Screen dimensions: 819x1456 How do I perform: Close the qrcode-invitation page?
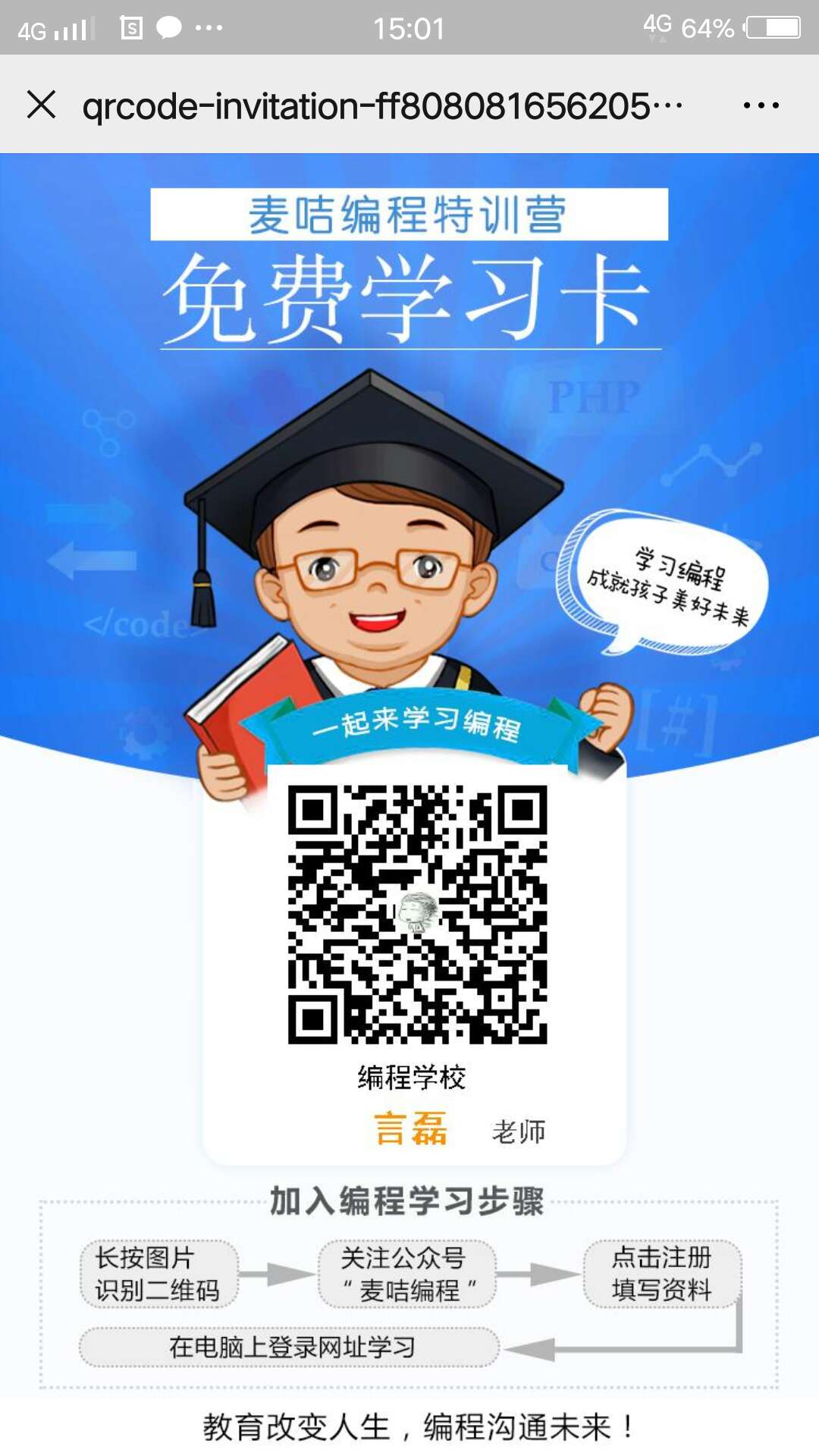coord(42,105)
